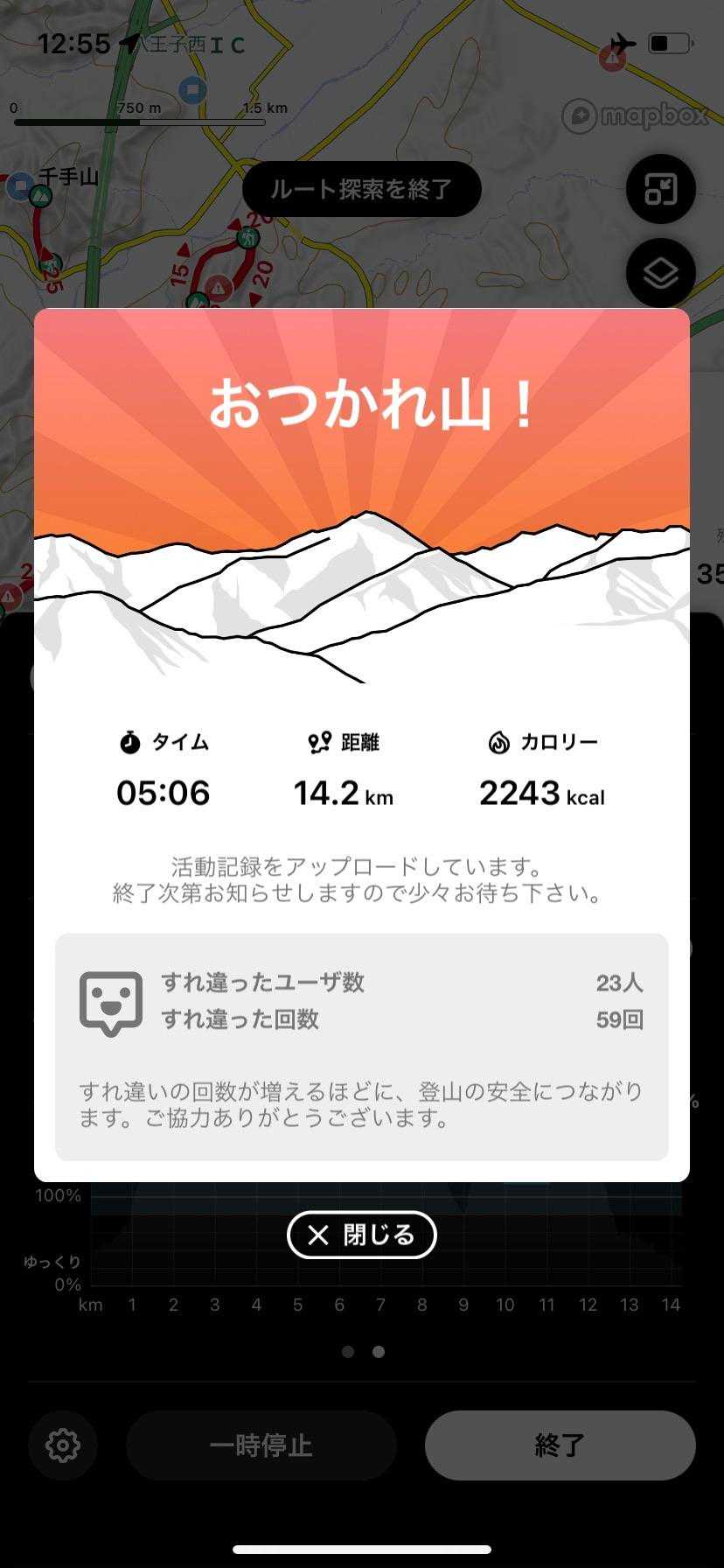Close the おつかれ山 summary dialog
Image resolution: width=724 pixels, height=1568 pixels.
point(361,1235)
